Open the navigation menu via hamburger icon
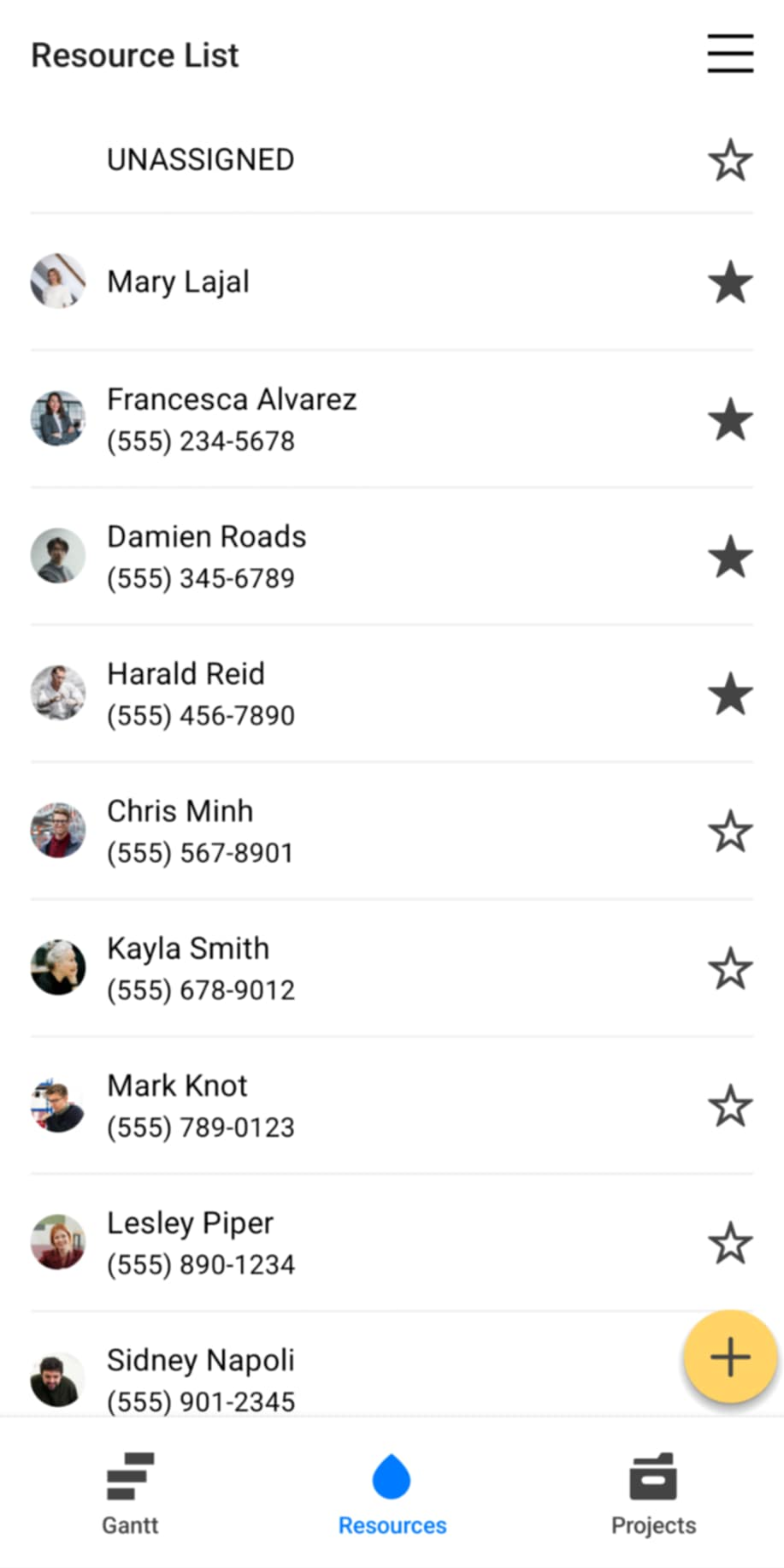 [x=729, y=54]
